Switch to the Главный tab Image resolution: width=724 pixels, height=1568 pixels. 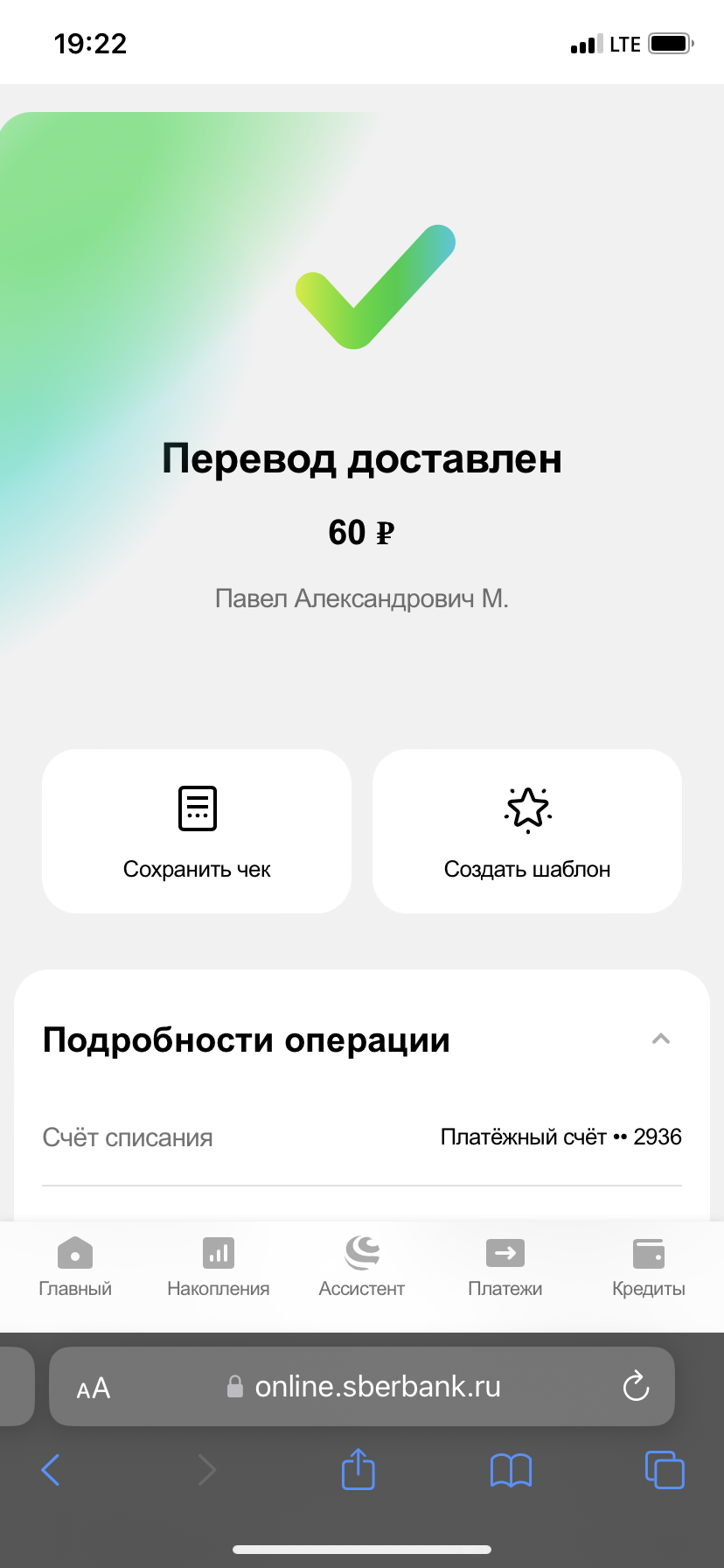[x=75, y=1267]
